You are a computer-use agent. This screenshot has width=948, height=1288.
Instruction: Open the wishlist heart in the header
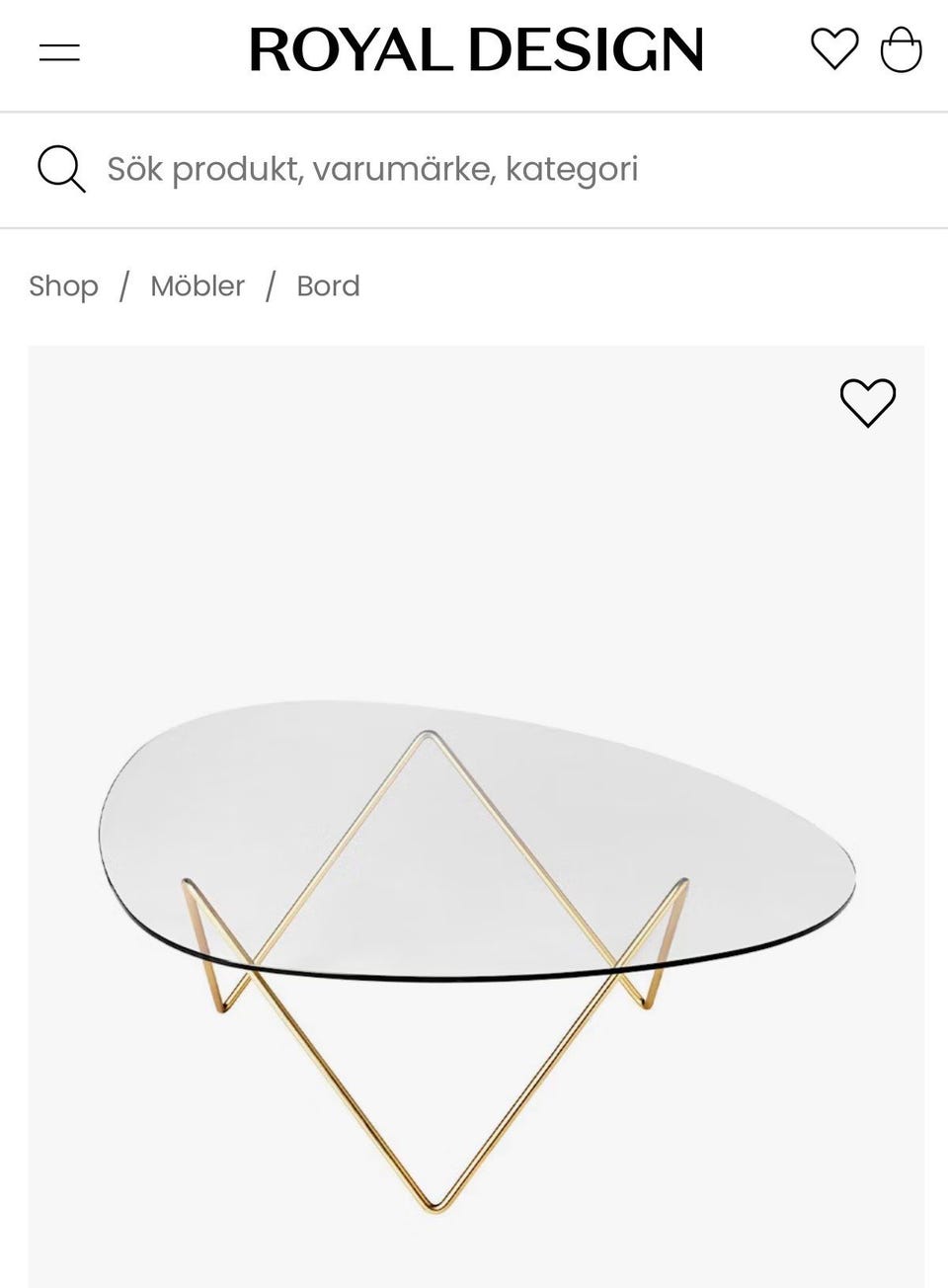(x=834, y=49)
